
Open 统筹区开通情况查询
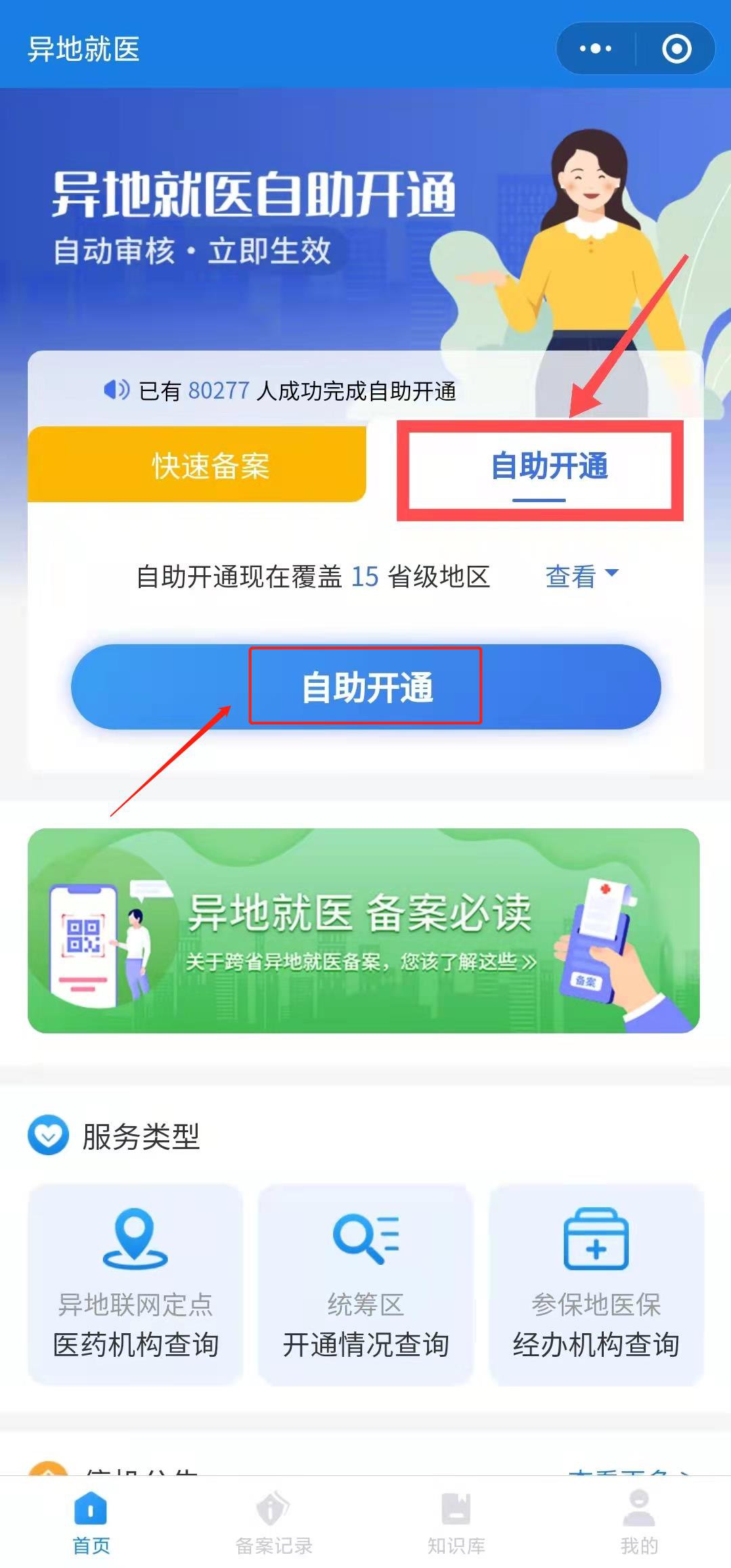click(x=365, y=1284)
